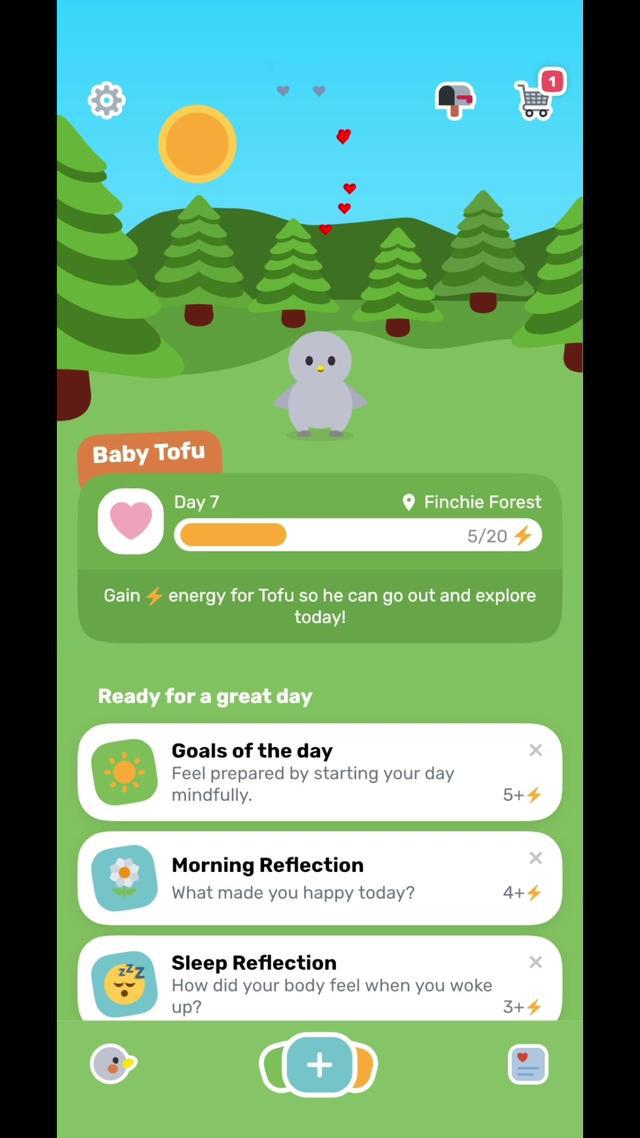Image resolution: width=640 pixels, height=1138 pixels.
Task: Tap the pink heart button
Action: tap(131, 521)
